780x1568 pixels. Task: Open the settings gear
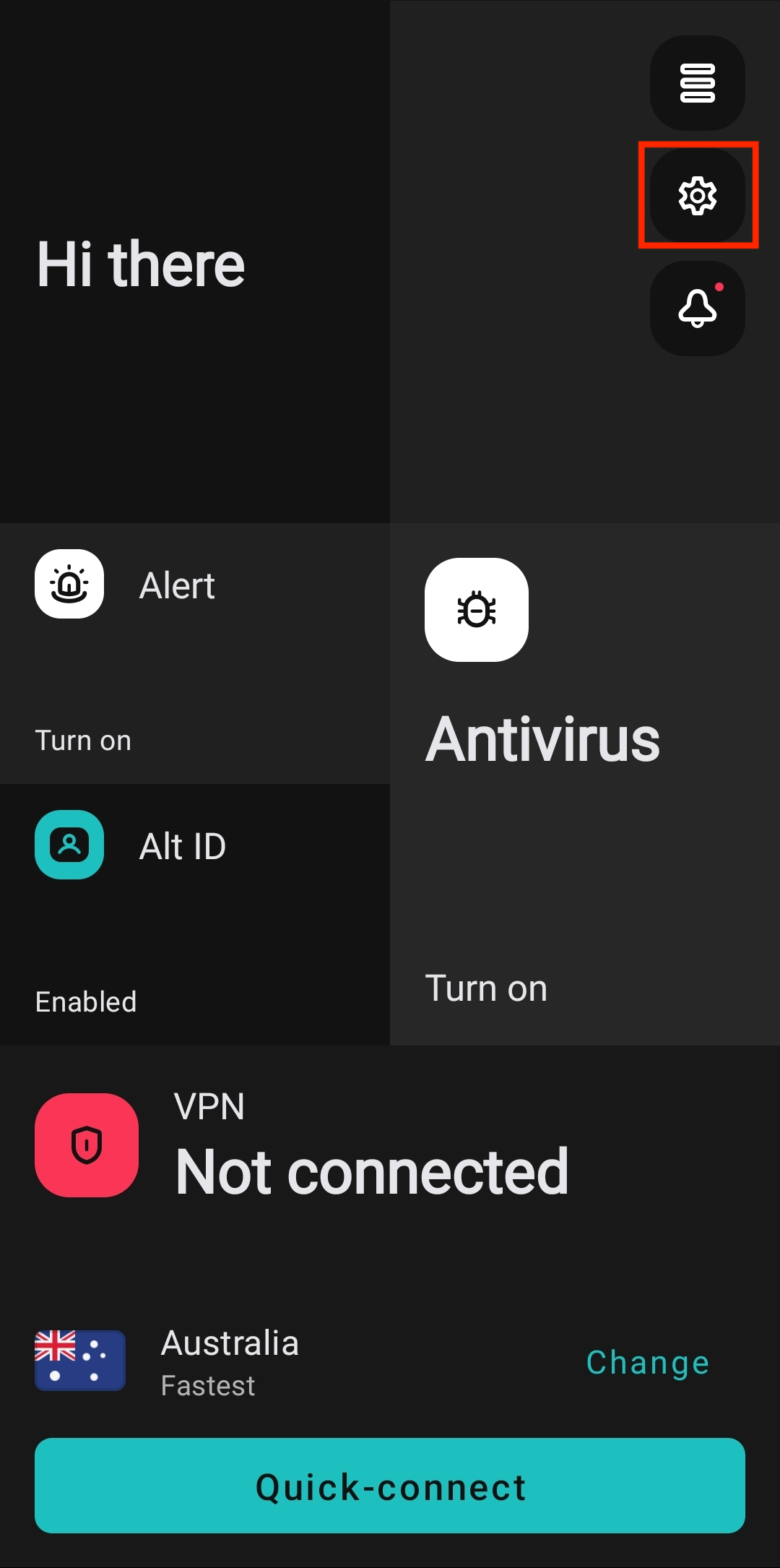click(x=697, y=195)
